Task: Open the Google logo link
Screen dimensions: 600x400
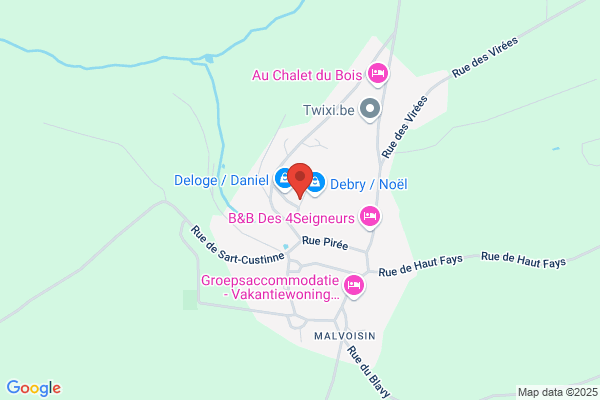Action: tap(34, 388)
